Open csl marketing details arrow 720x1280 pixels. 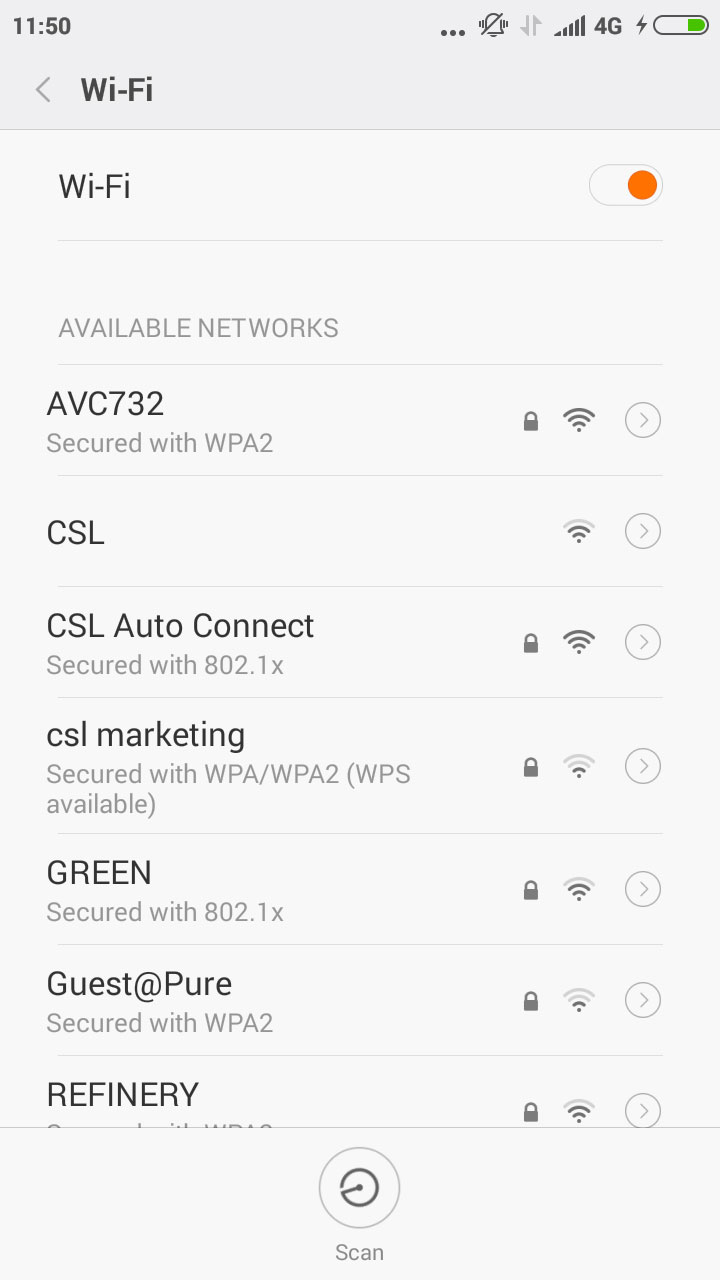point(643,766)
